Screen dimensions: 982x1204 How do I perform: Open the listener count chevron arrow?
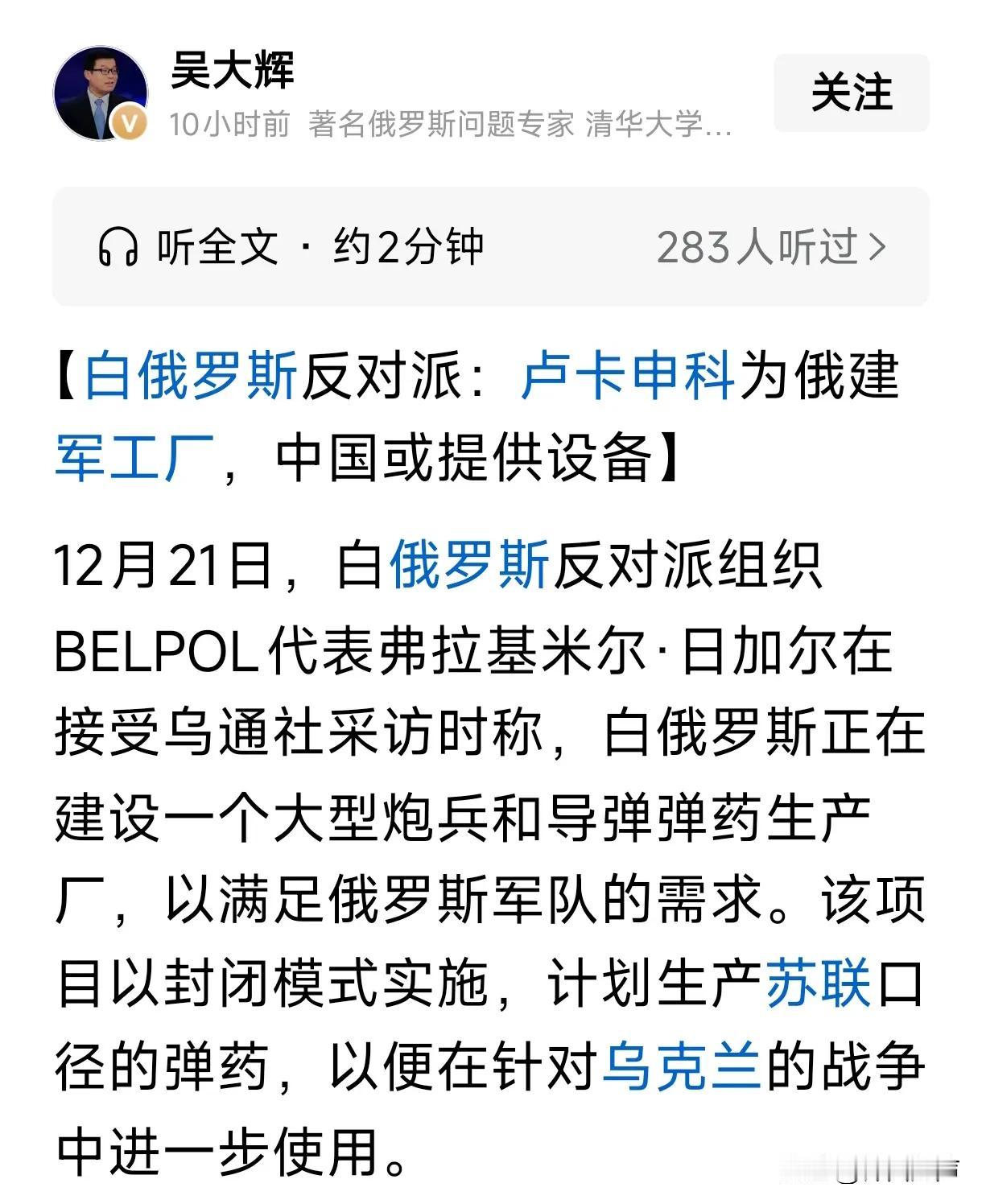880,248
